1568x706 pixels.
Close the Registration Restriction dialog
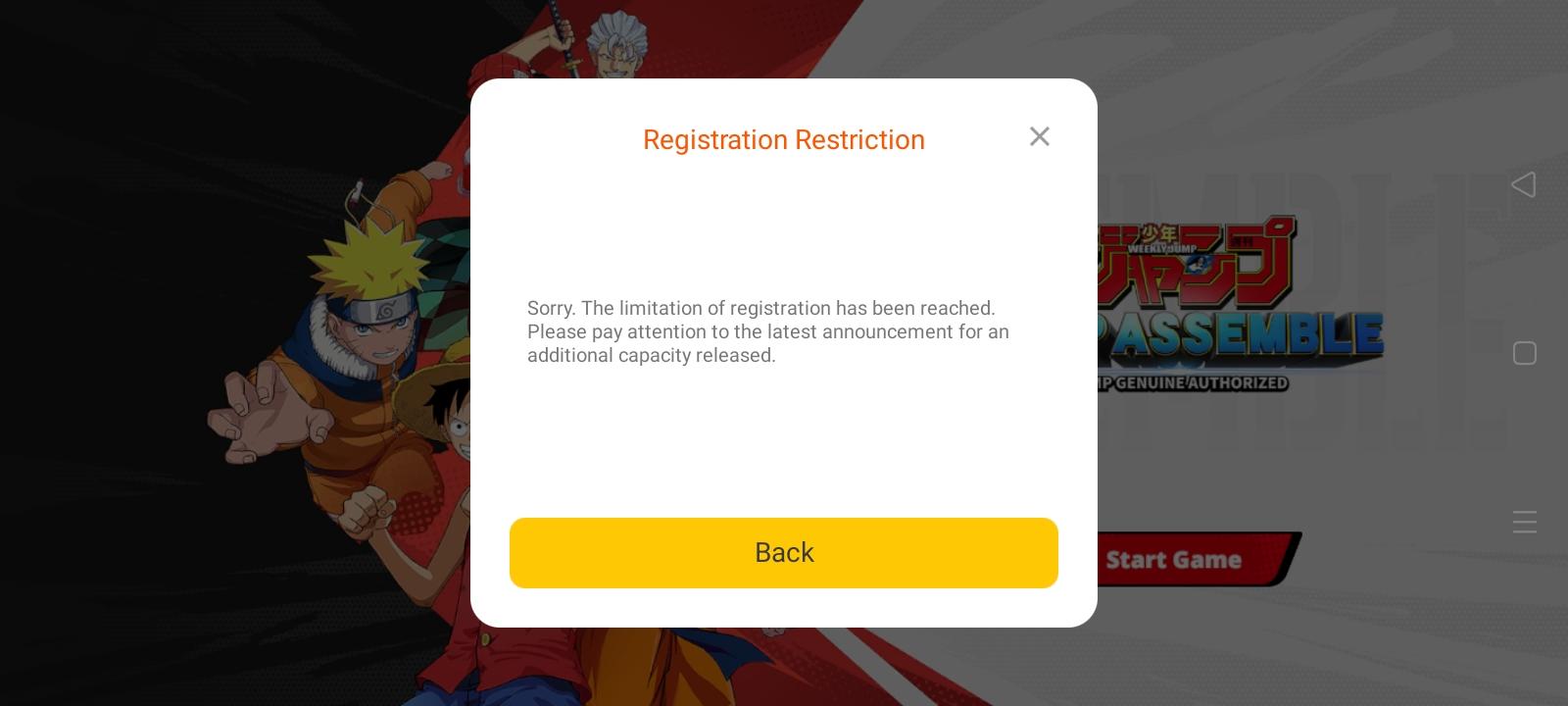click(x=1040, y=137)
